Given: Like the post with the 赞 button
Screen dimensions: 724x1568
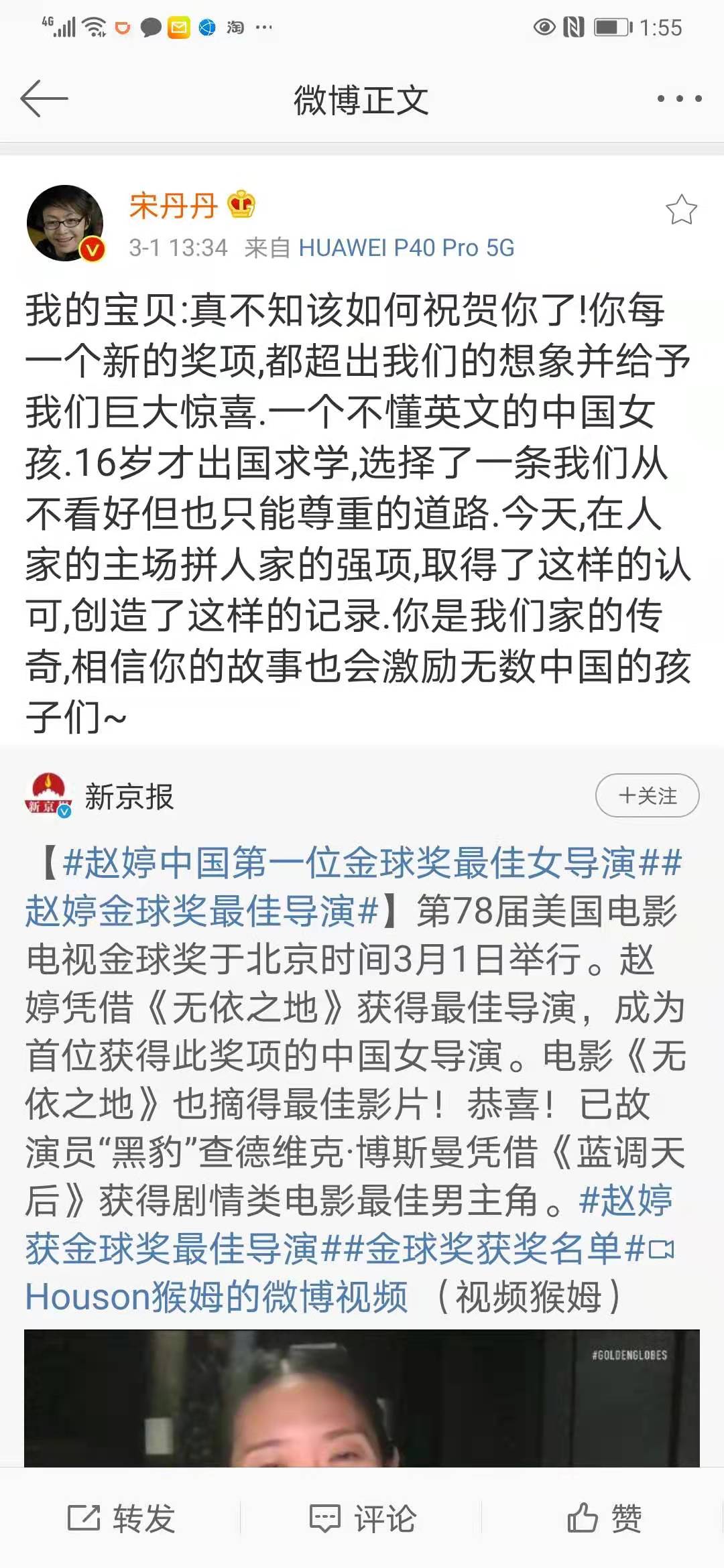Looking at the screenshot, I should [x=604, y=1518].
